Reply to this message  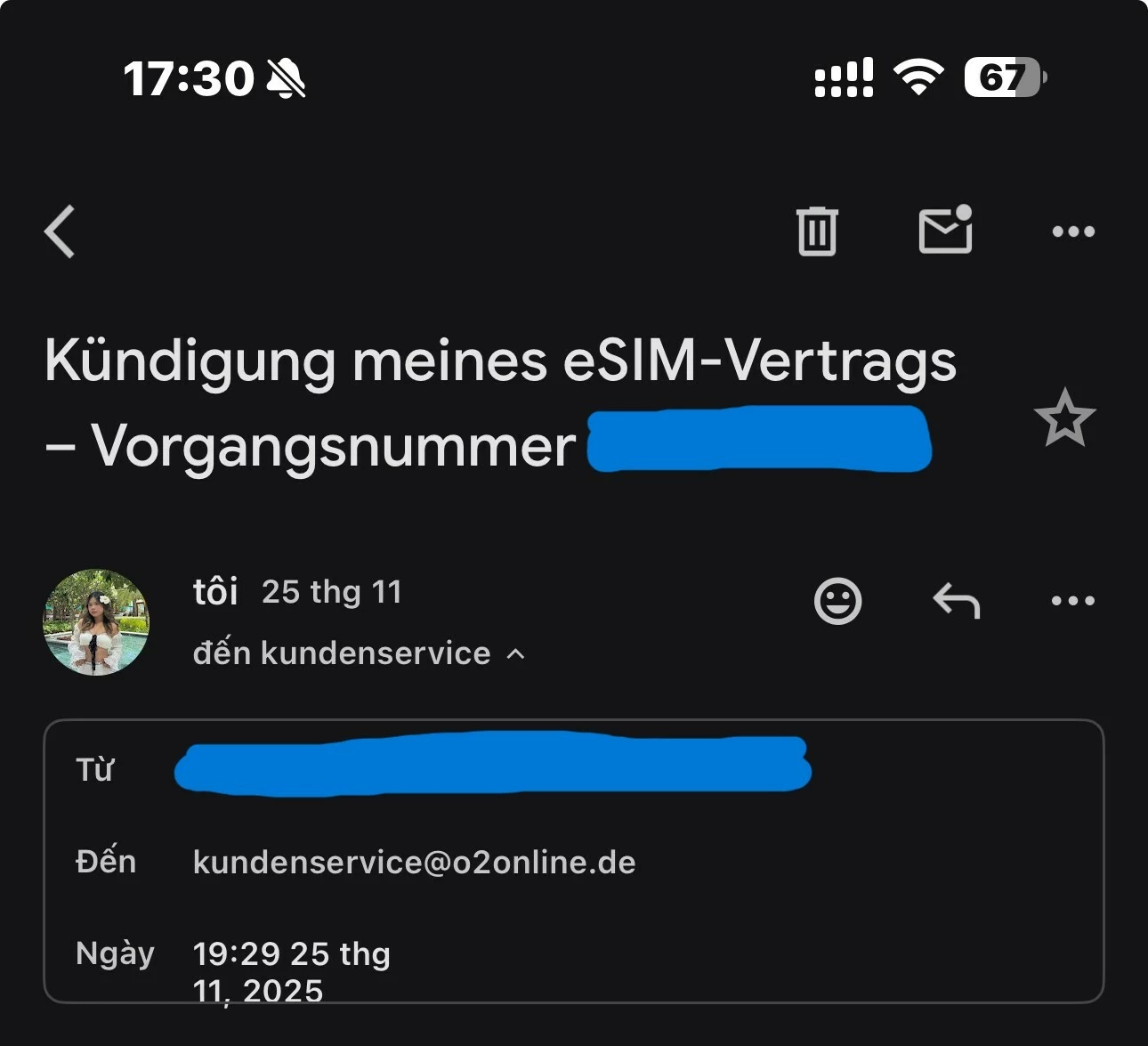point(956,601)
